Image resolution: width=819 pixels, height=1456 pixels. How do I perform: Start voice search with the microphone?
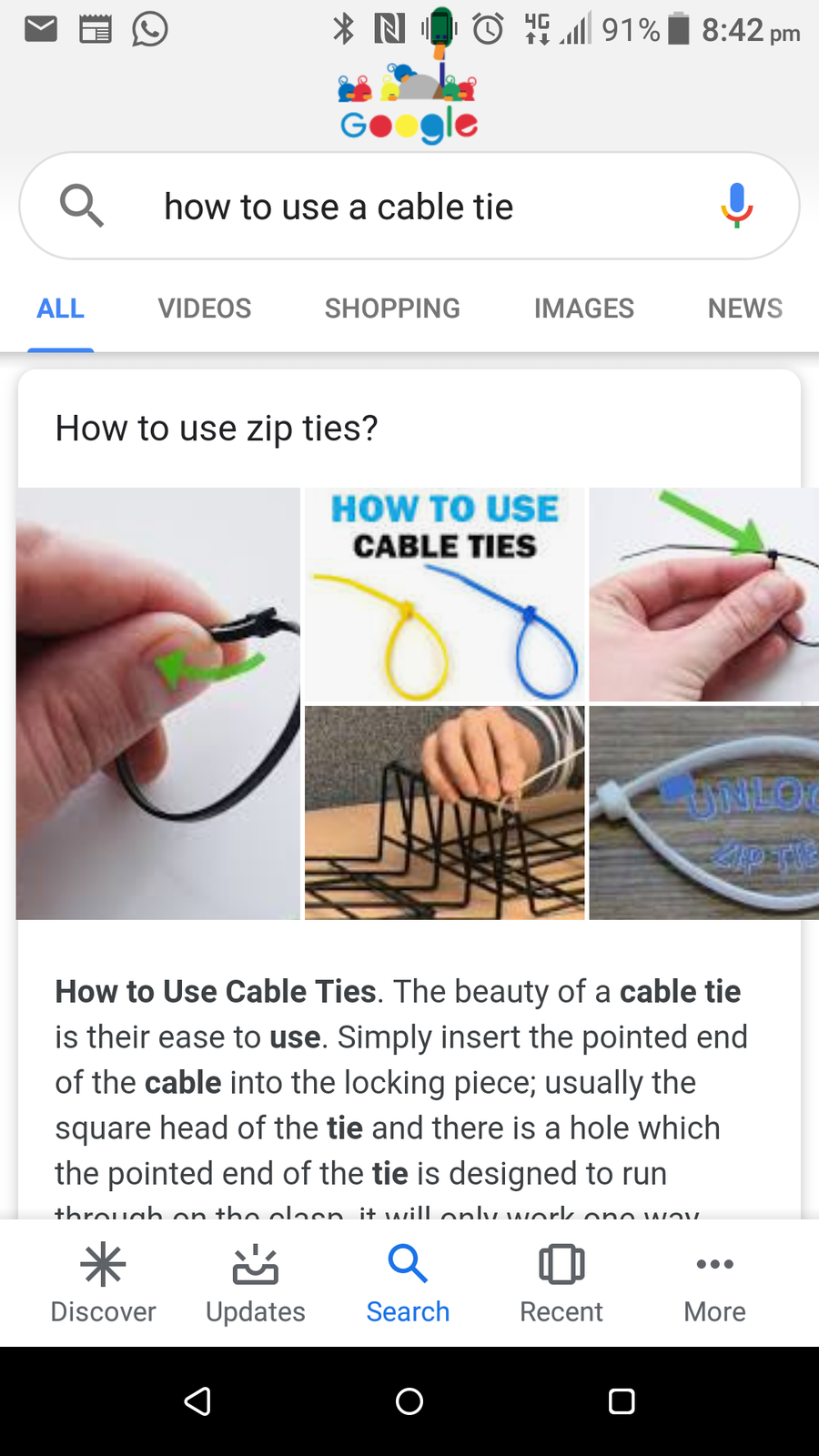[x=736, y=205]
